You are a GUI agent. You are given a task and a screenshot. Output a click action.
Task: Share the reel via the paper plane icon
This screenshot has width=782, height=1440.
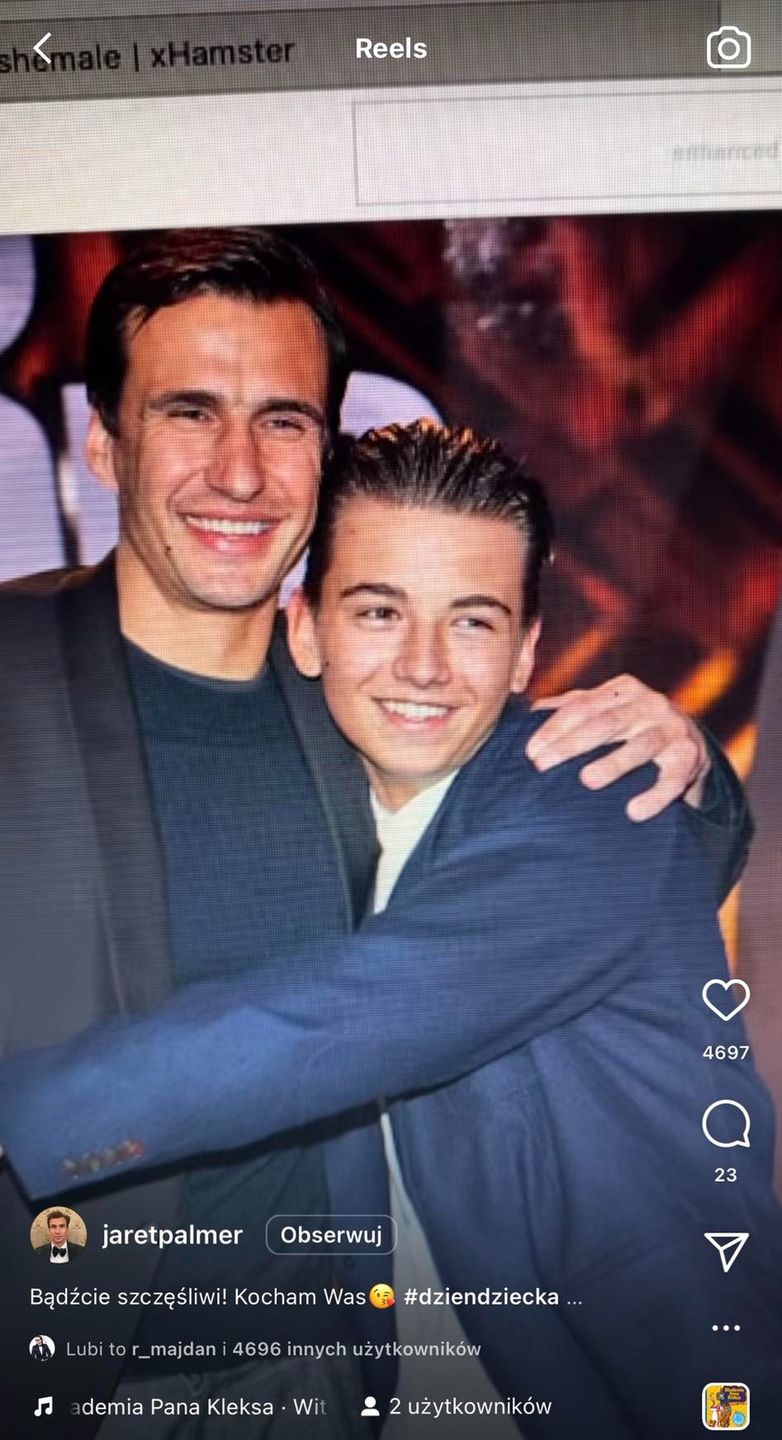[x=726, y=1251]
